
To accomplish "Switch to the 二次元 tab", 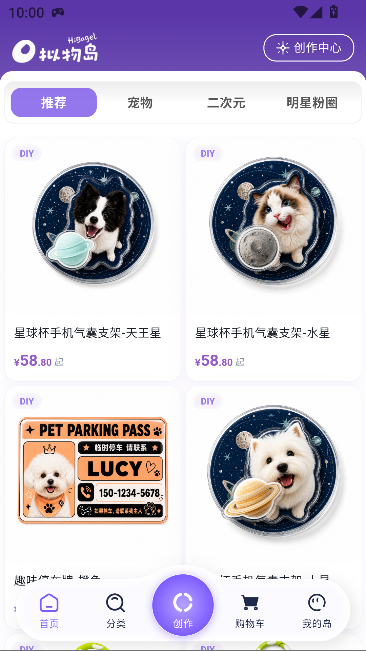I will pyautogui.click(x=226, y=103).
